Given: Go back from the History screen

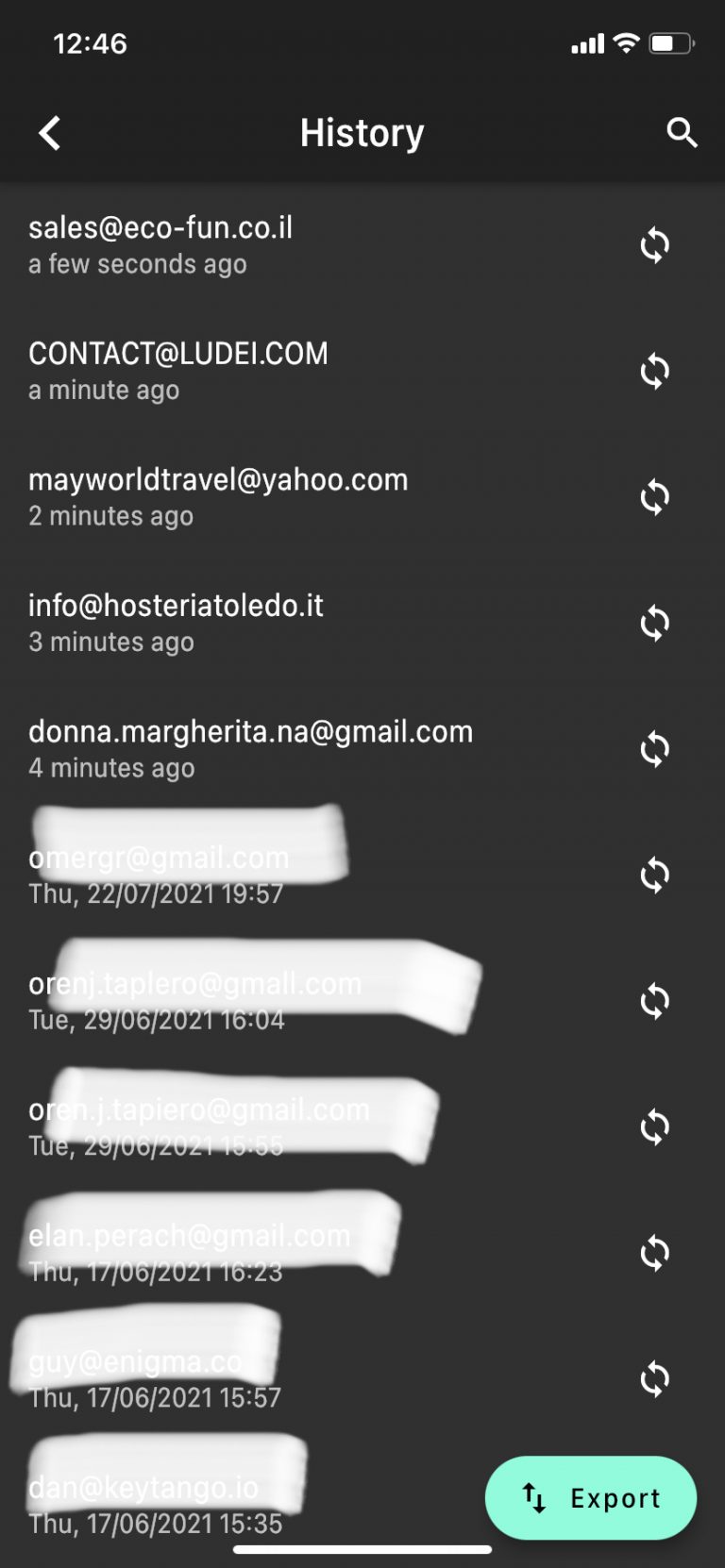Looking at the screenshot, I should tap(50, 133).
